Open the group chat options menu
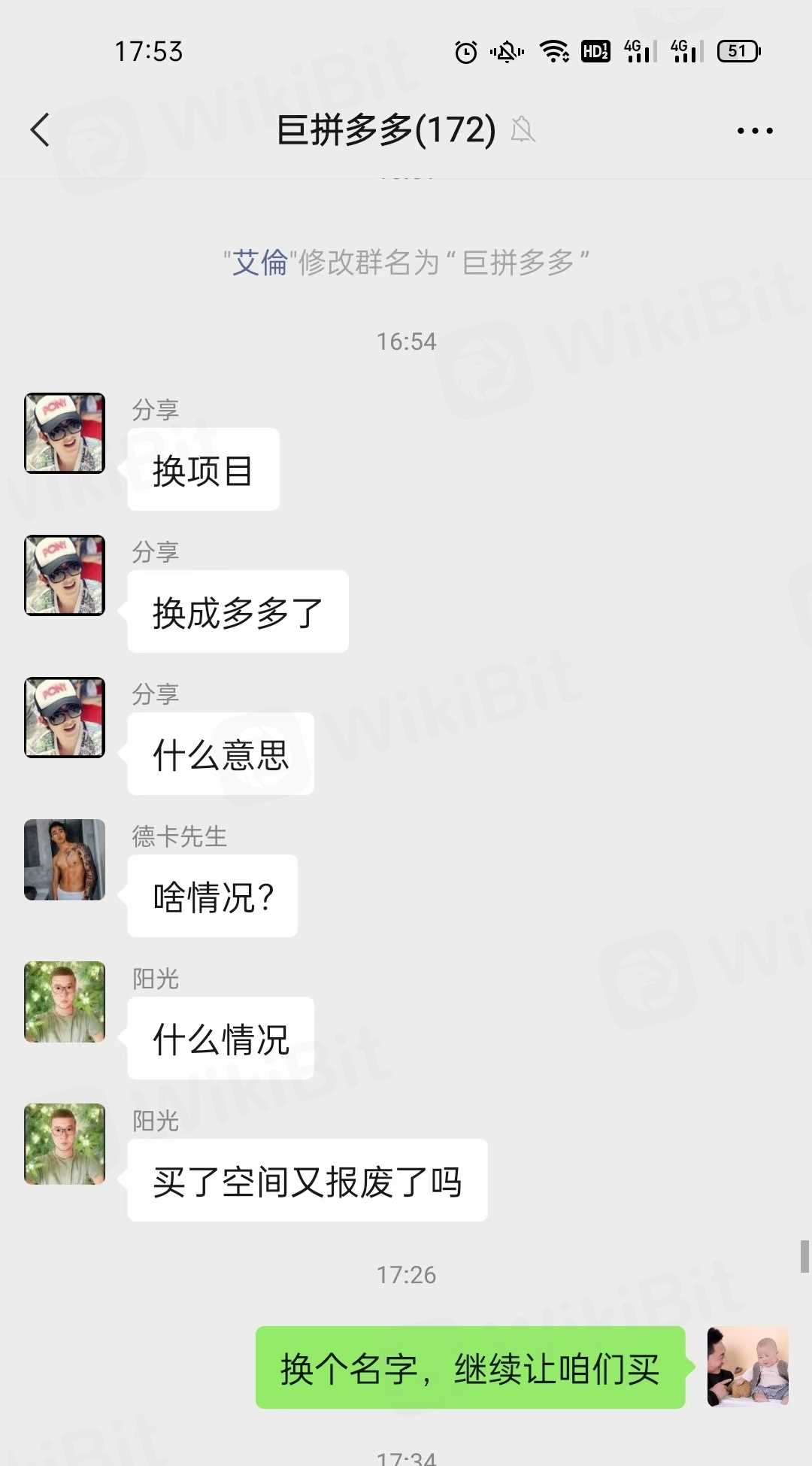The image size is (812, 1466). click(754, 131)
